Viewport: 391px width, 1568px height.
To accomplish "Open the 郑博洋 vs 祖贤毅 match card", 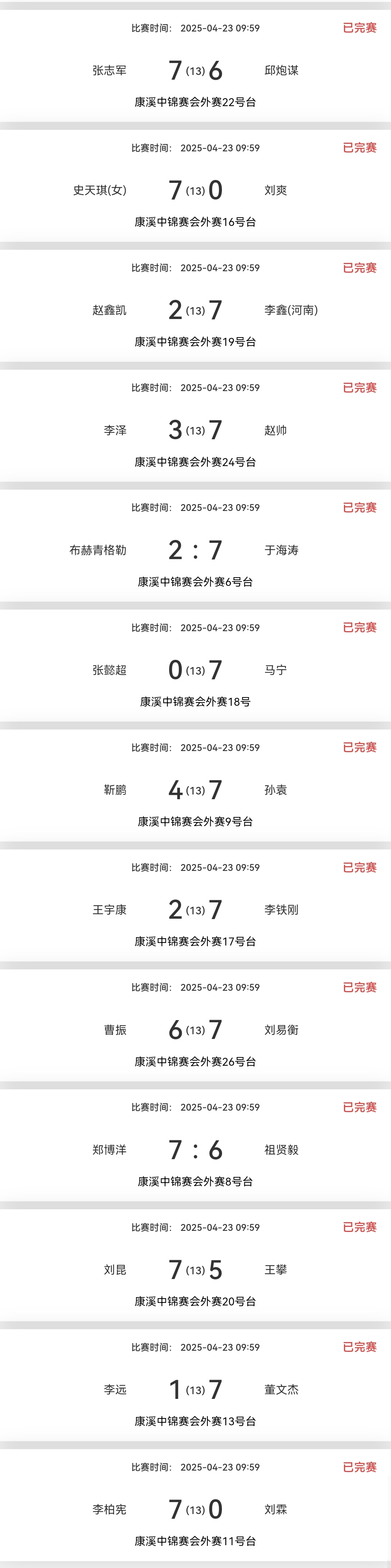I will (x=195, y=1150).
